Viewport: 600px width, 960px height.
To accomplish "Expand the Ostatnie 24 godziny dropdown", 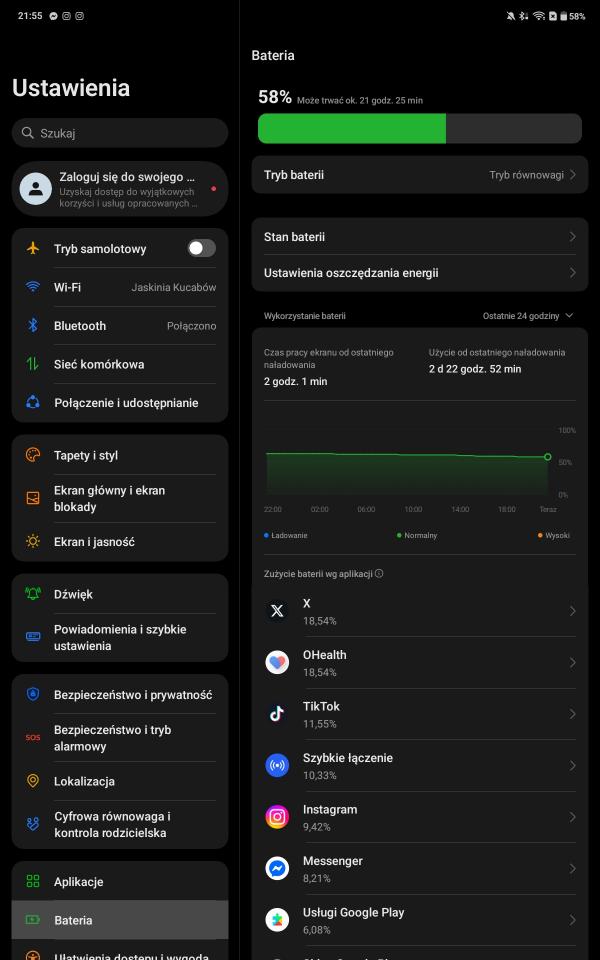I will 528,316.
